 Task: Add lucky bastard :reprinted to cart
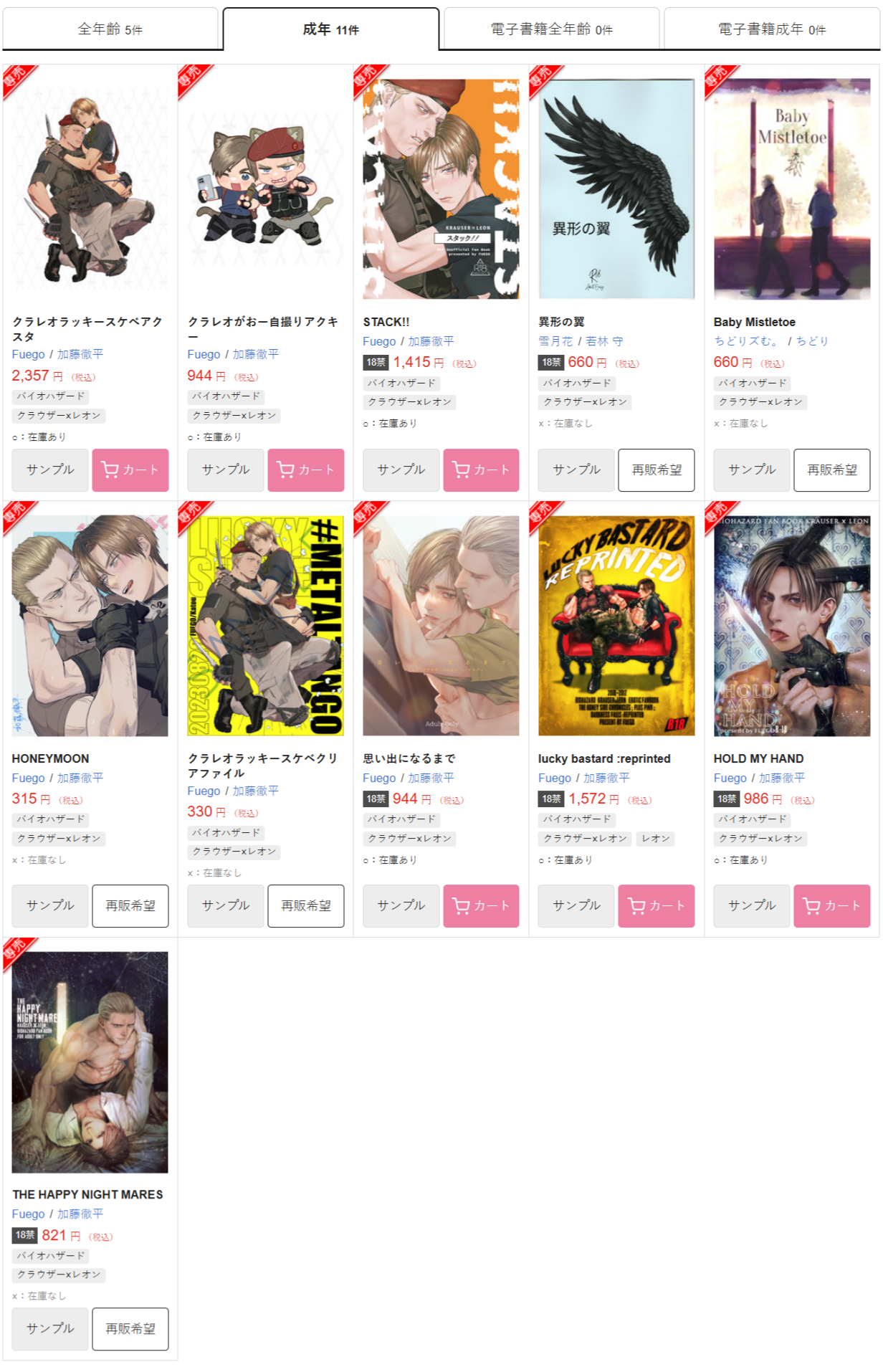[x=656, y=906]
